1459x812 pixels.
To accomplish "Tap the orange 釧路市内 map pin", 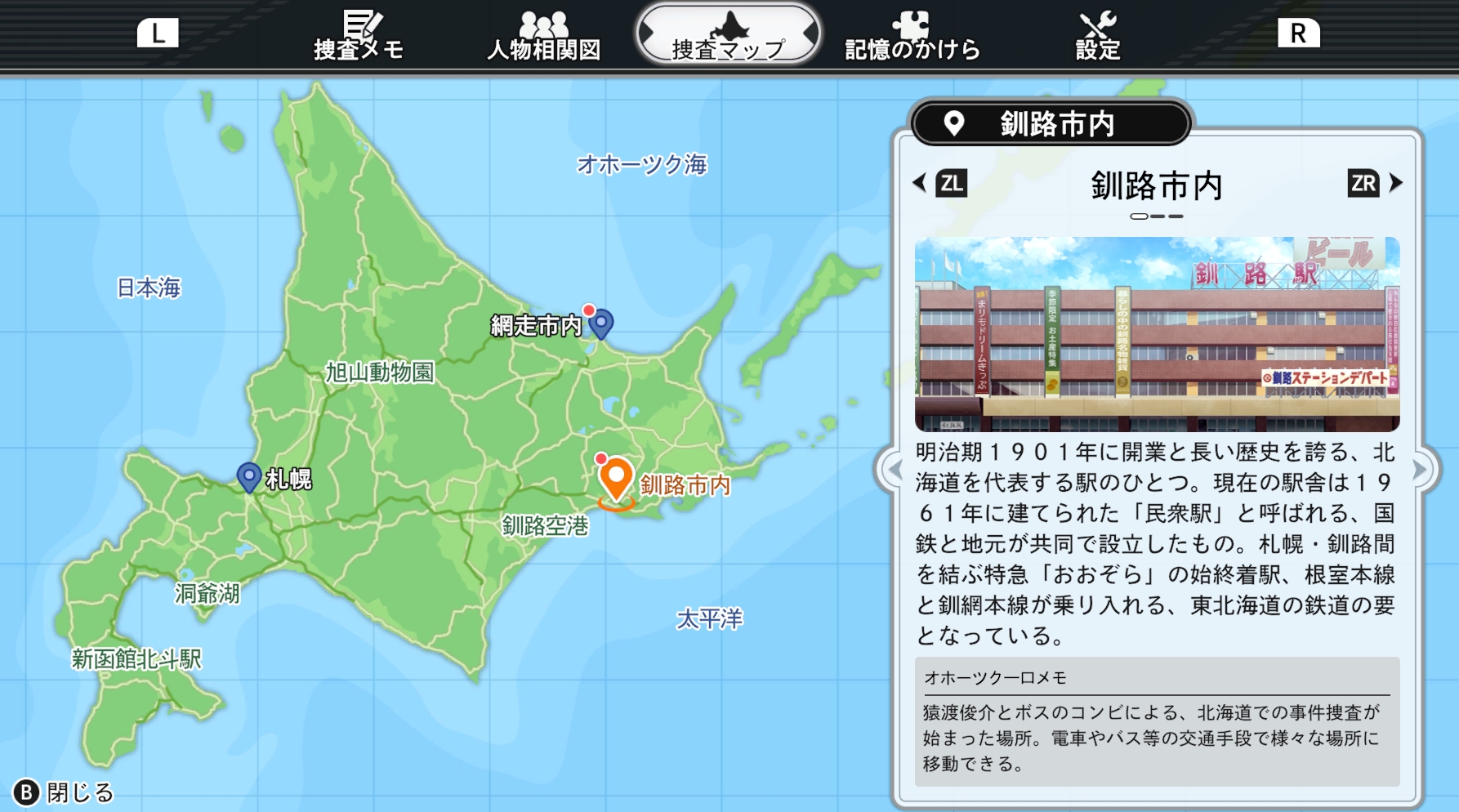I will pos(616,480).
